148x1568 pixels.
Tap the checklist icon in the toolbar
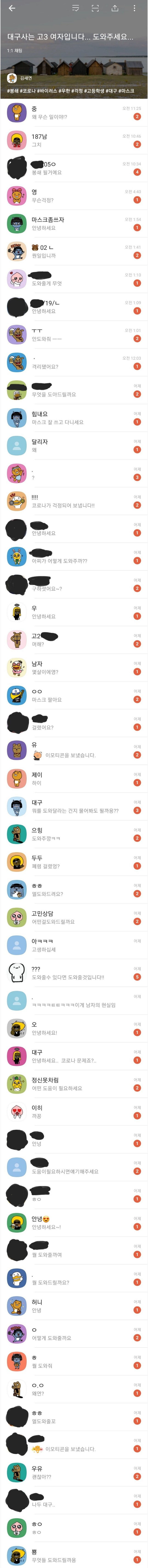click(76, 8)
